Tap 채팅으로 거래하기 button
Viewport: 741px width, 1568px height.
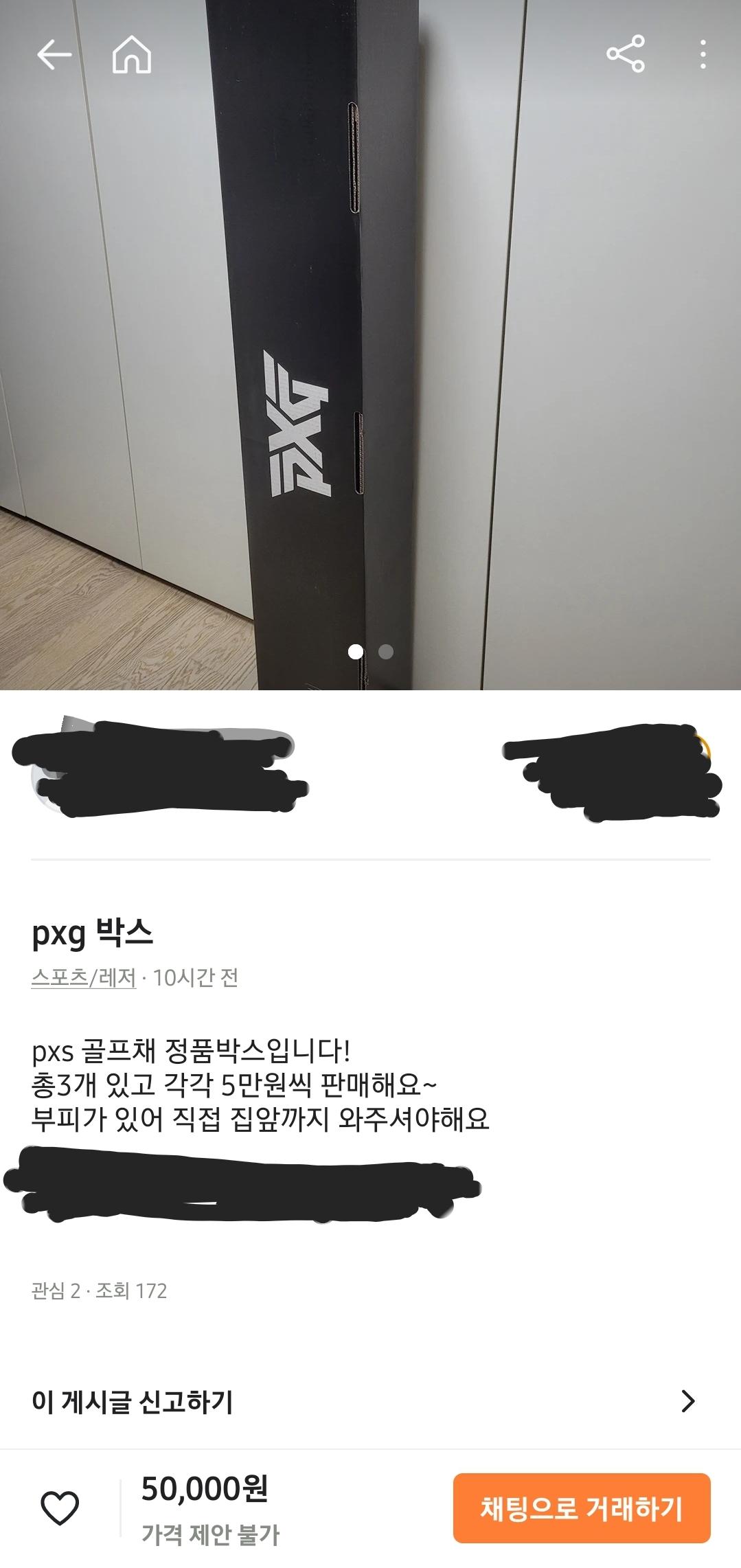(x=581, y=1508)
